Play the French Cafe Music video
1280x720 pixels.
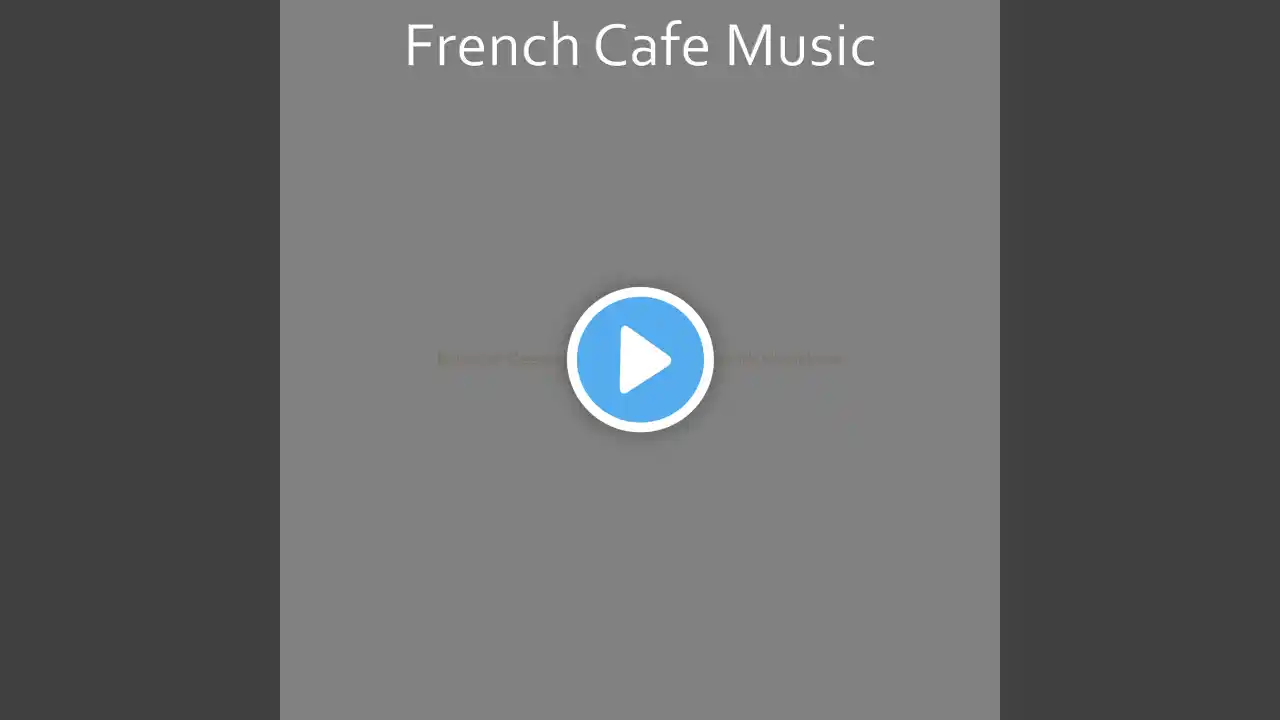(640, 359)
